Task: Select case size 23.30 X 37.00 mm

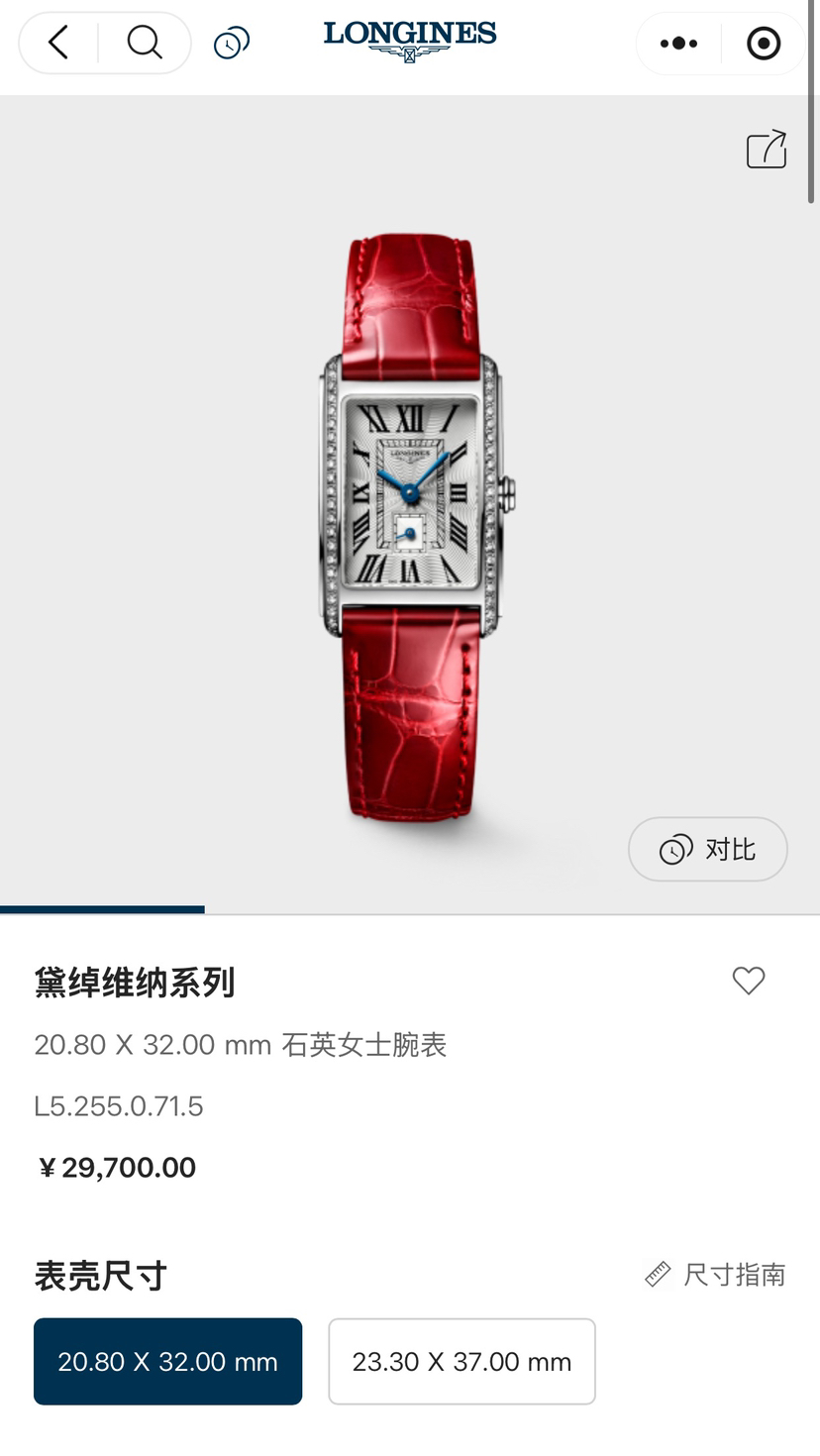Action: point(461,1361)
